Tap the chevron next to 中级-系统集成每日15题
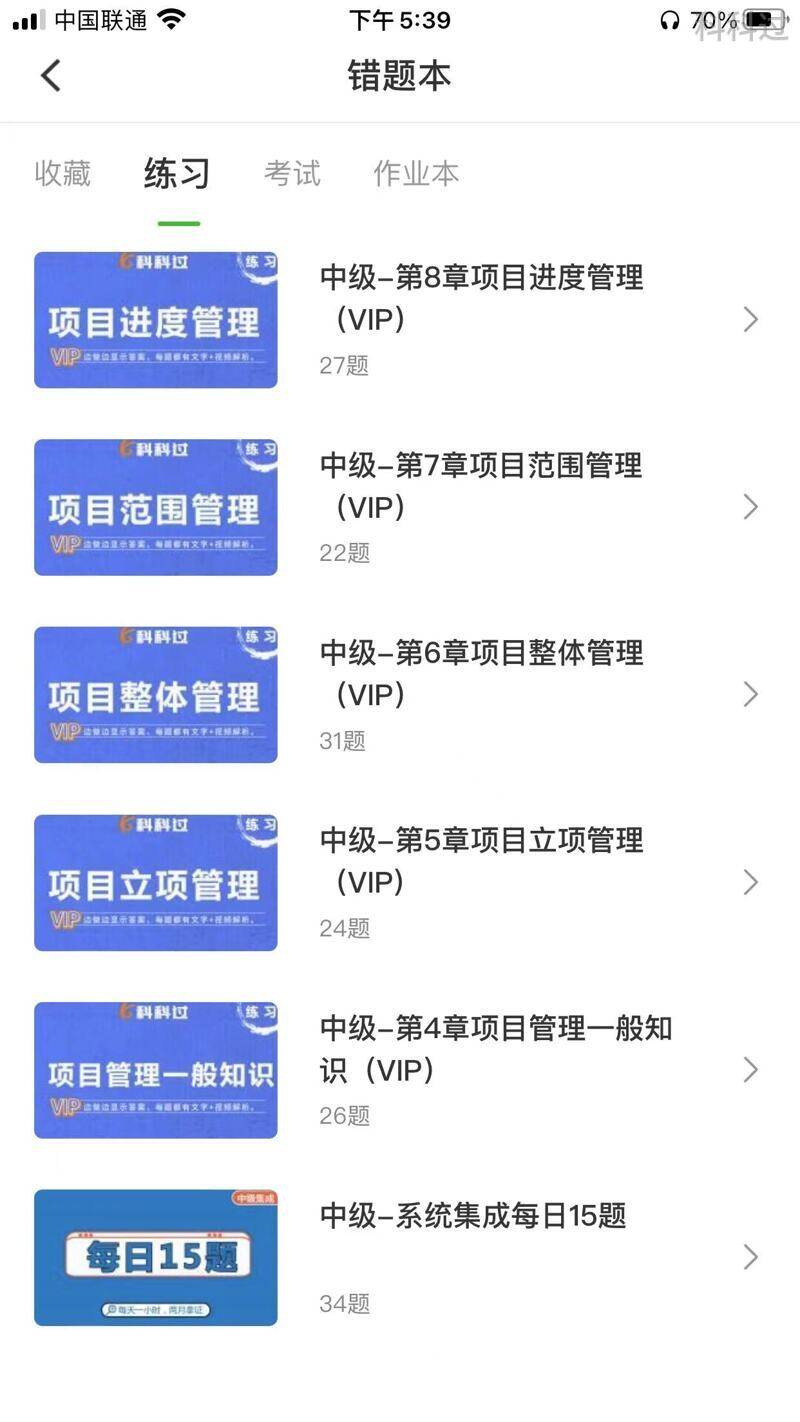800x1422 pixels. click(751, 1258)
